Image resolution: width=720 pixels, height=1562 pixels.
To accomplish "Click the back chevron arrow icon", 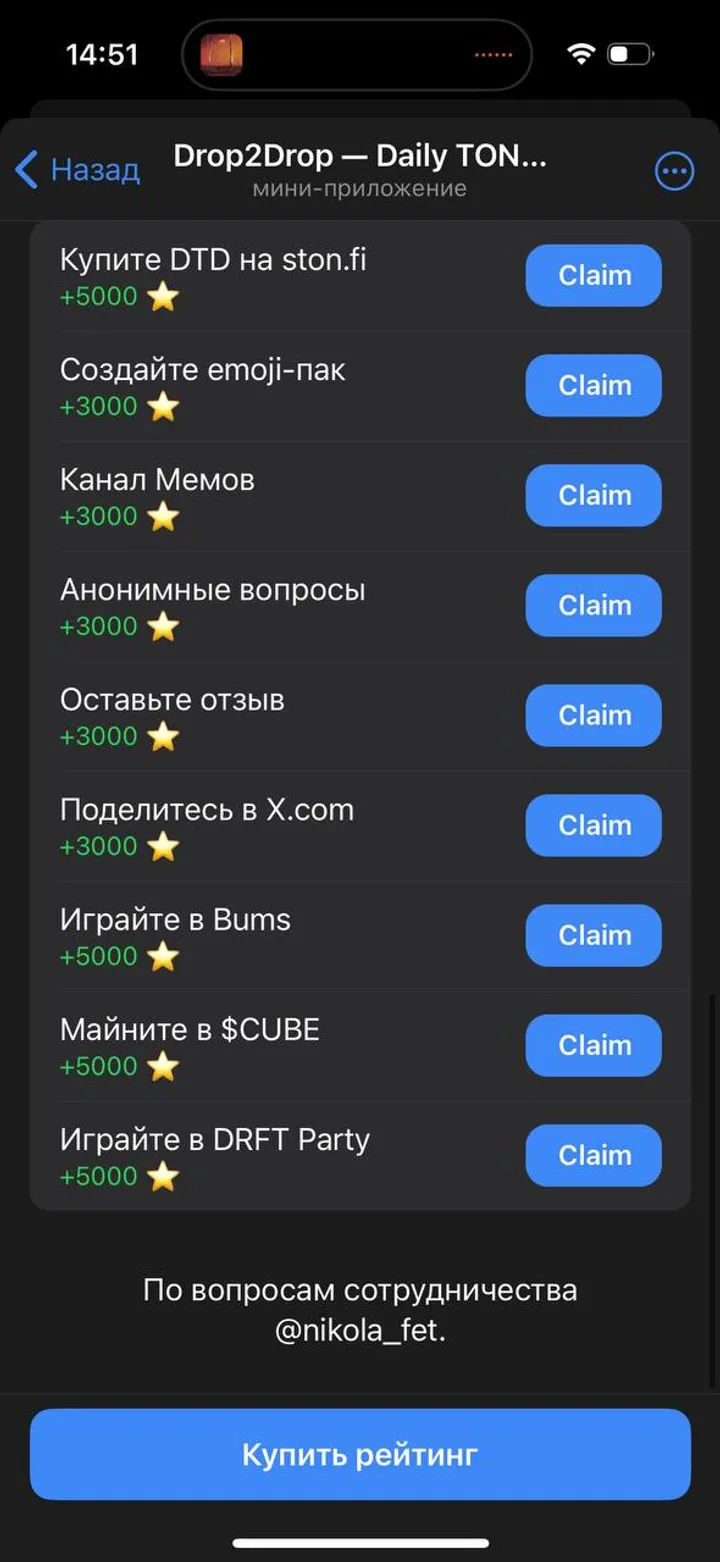I will [x=26, y=170].
